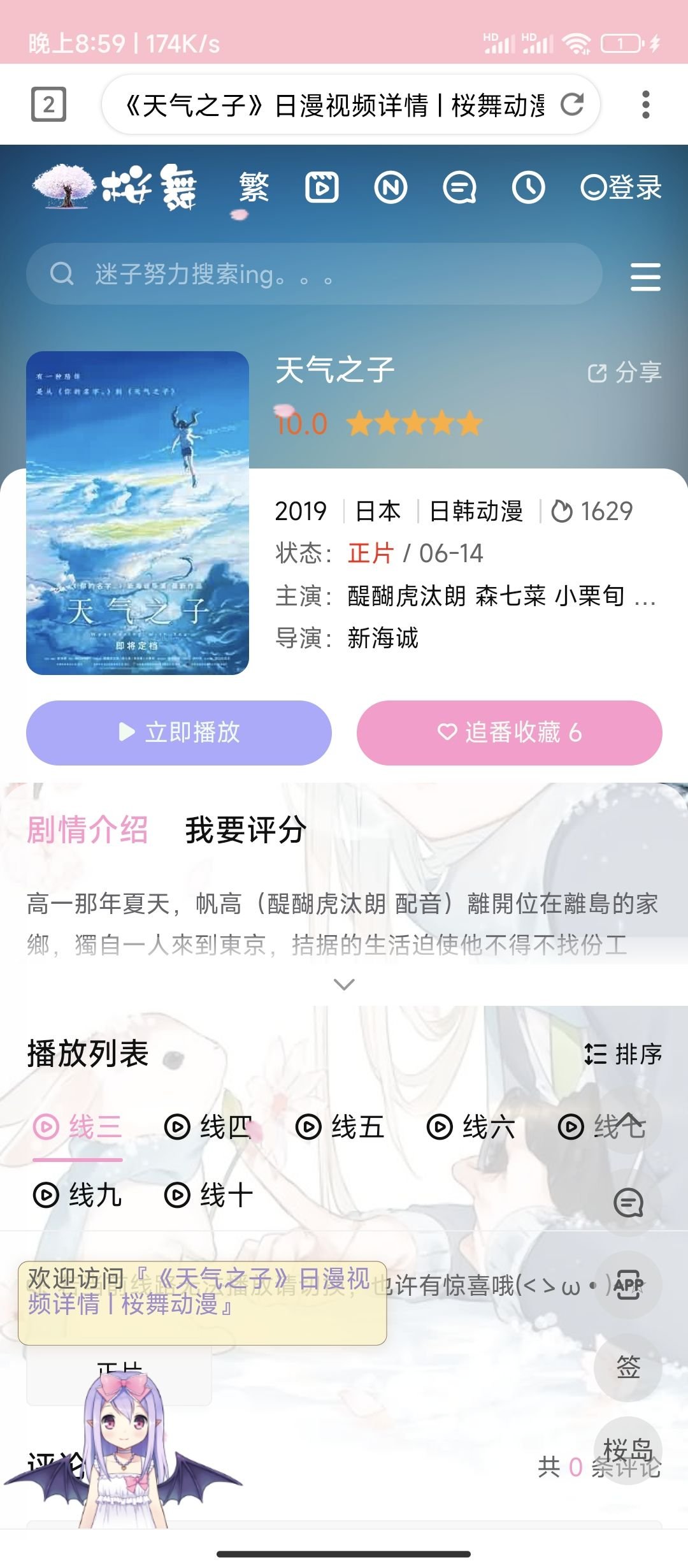The height and width of the screenshot is (1568, 688).
Task: Open the hamburger menu
Action: click(x=645, y=277)
